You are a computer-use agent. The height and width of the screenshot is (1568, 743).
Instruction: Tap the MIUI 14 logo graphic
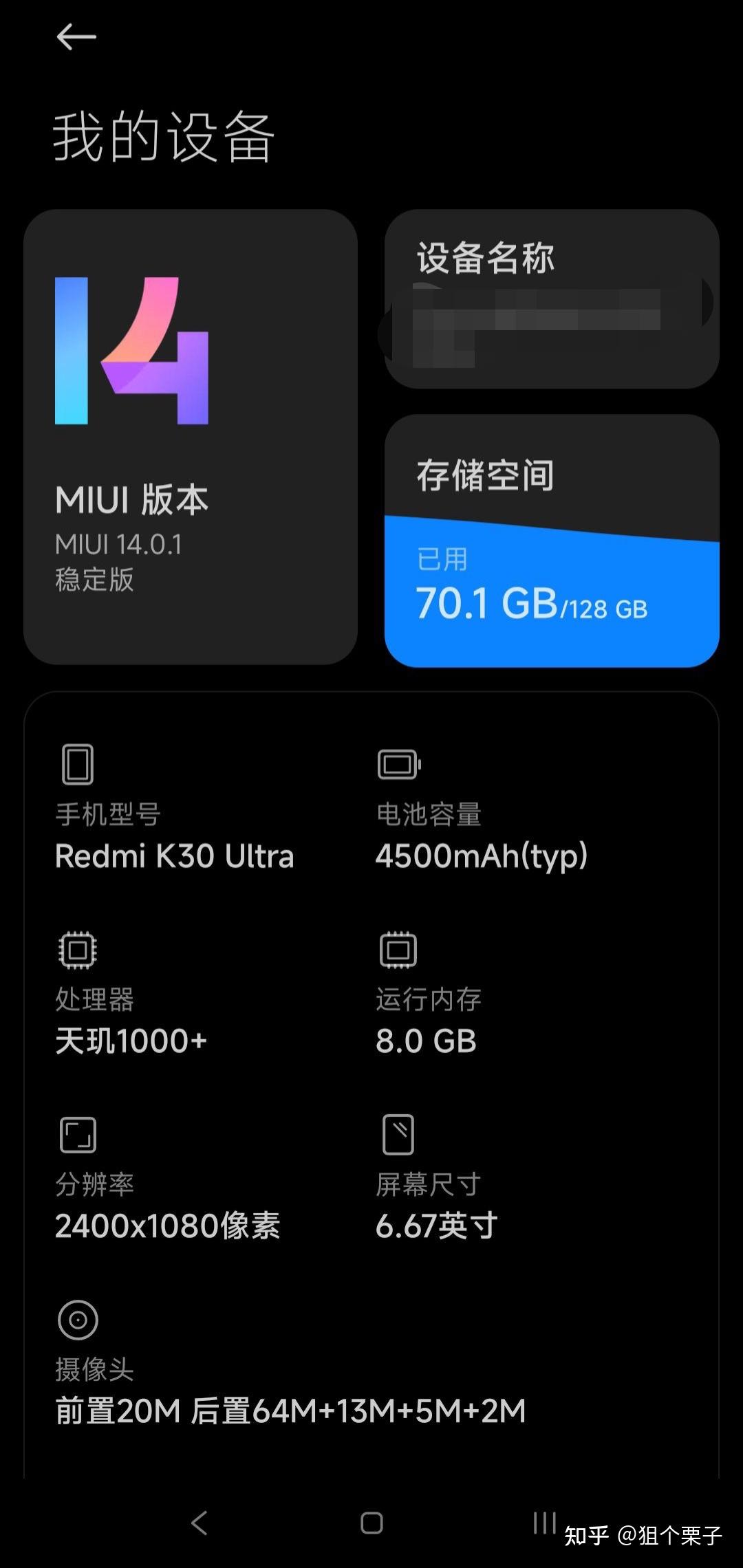(x=131, y=351)
